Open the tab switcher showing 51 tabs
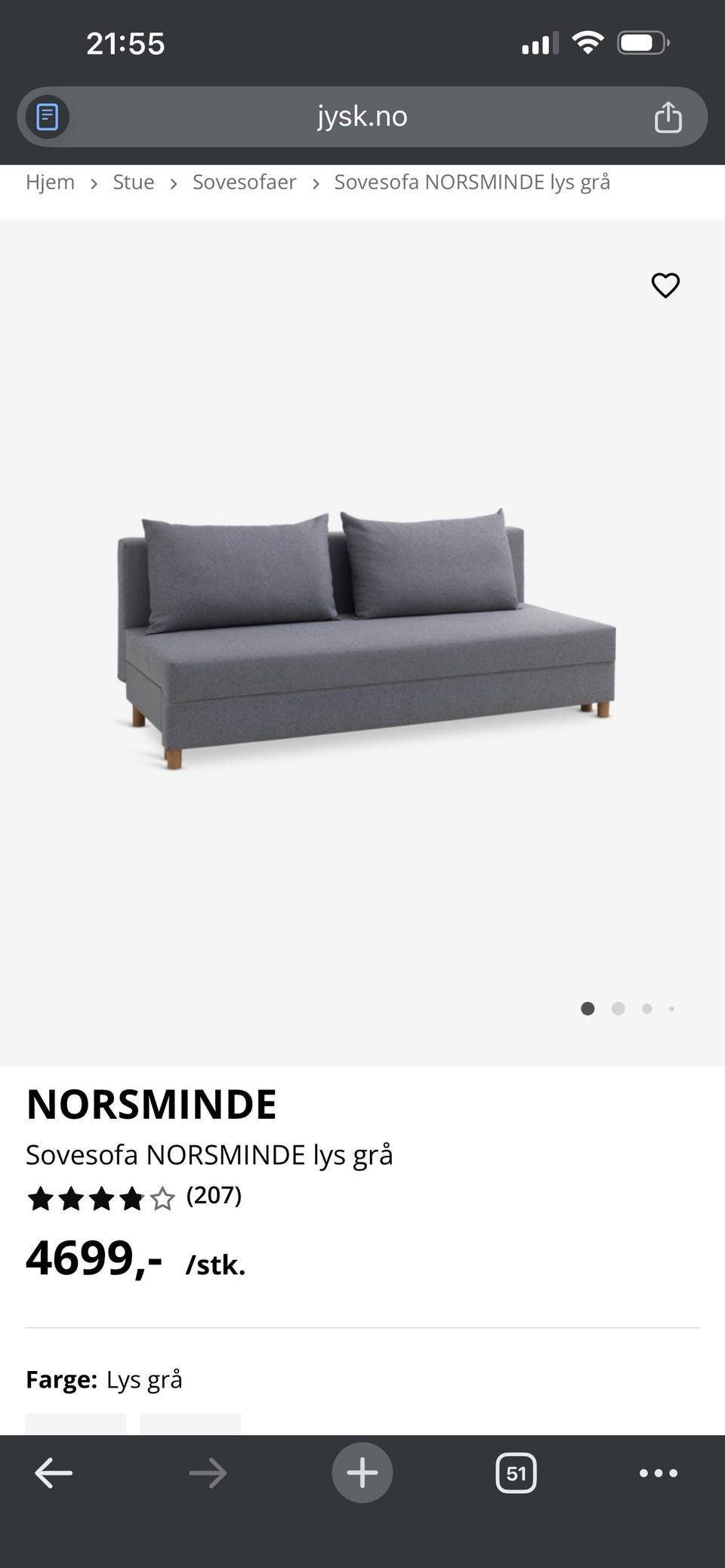725x1568 pixels. click(516, 1472)
